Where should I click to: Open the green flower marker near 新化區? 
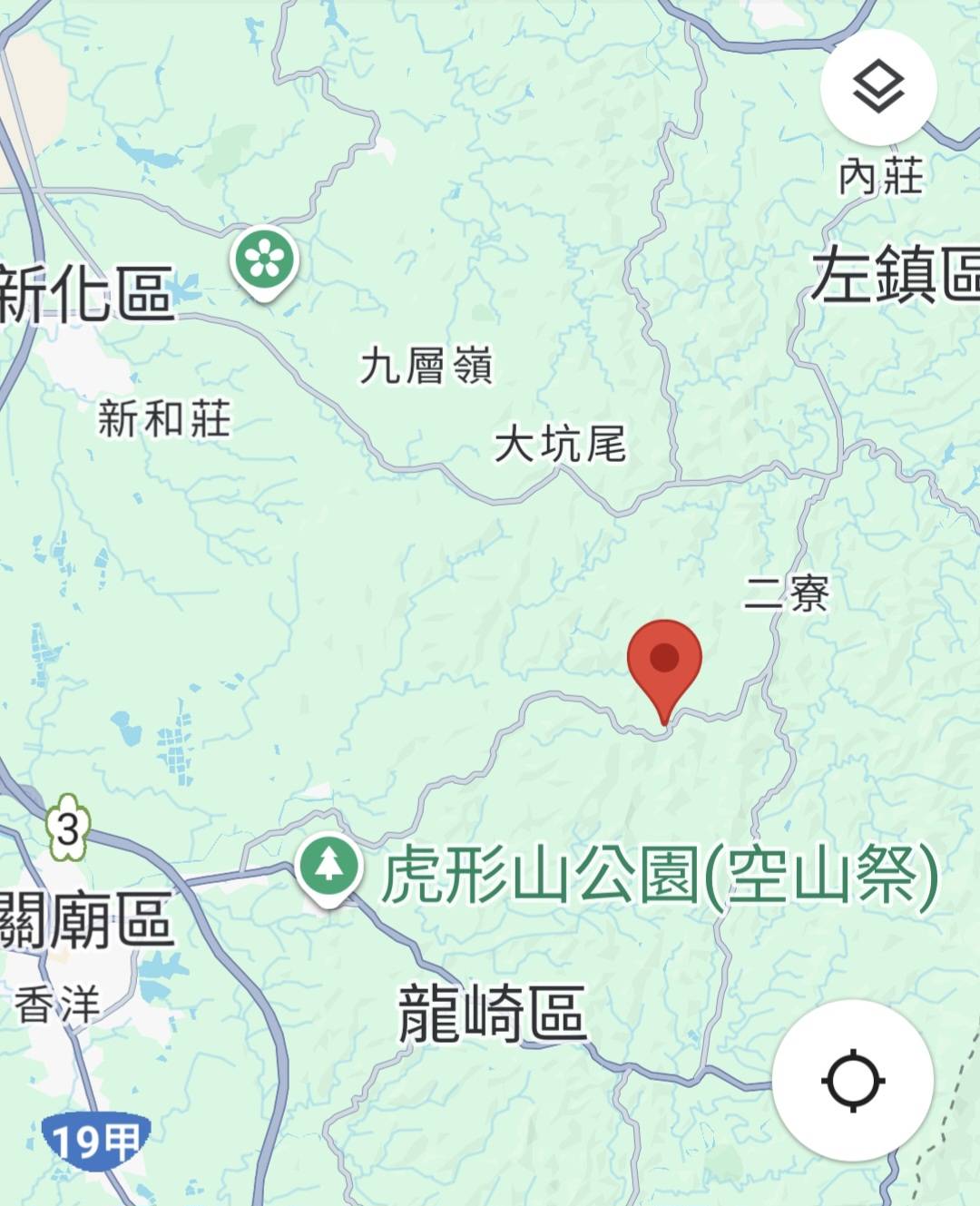265,260
